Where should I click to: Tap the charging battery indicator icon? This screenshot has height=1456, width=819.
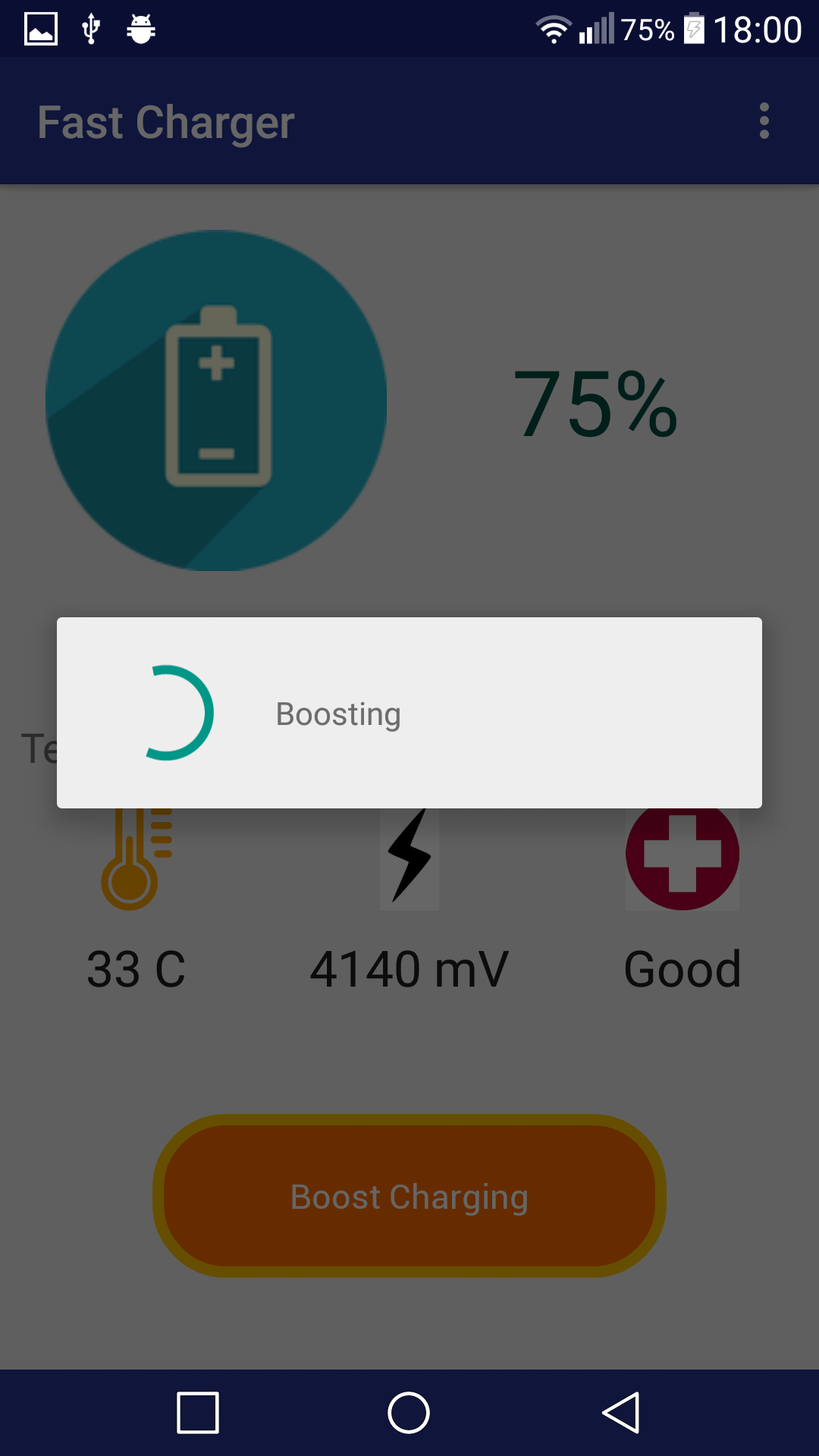[695, 29]
